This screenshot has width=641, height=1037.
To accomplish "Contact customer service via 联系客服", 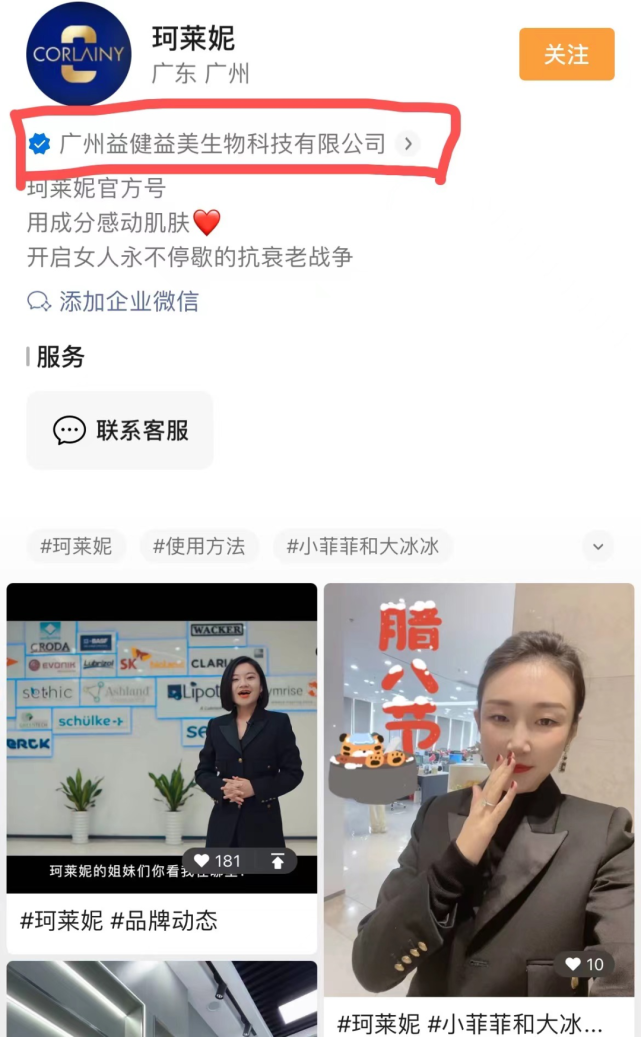I will tap(120, 431).
